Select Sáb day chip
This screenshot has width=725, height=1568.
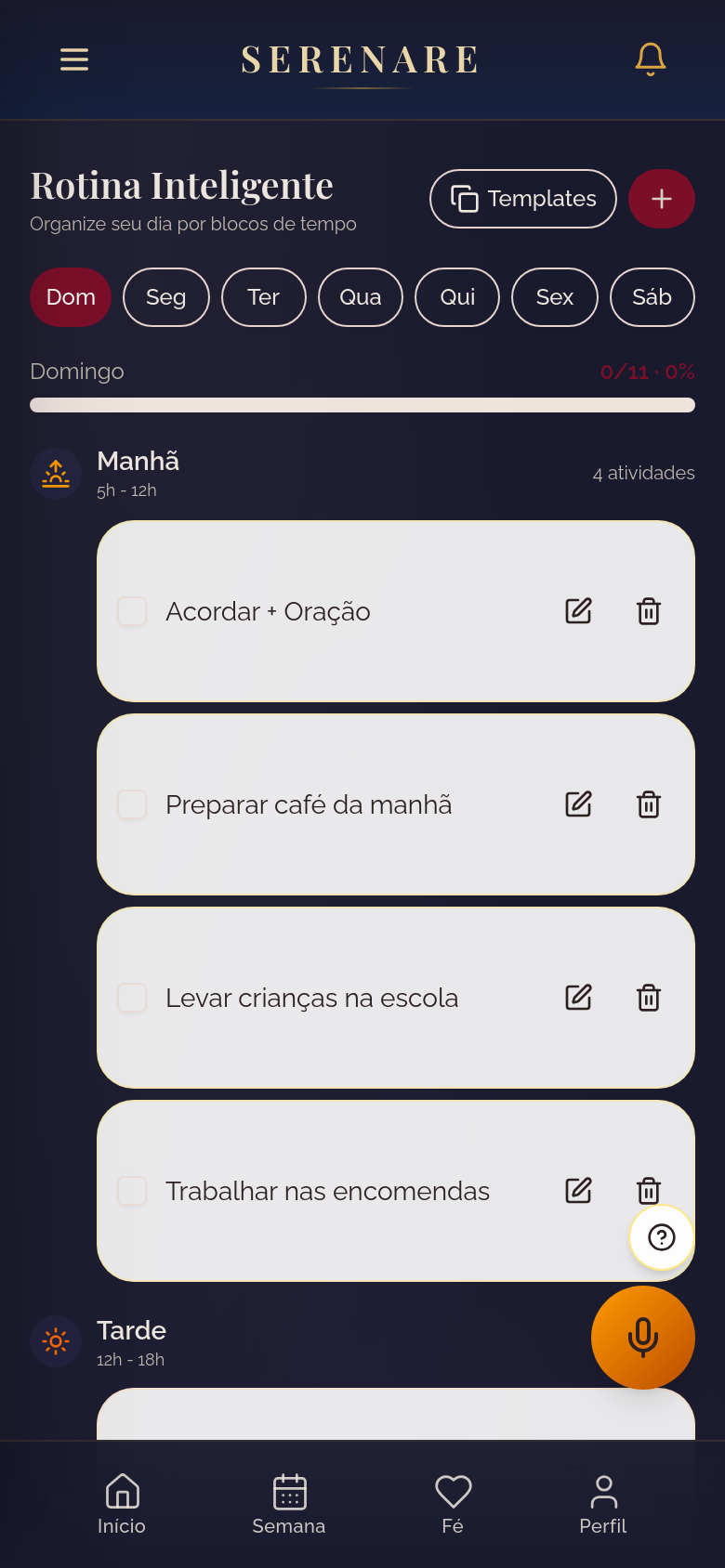(x=652, y=297)
